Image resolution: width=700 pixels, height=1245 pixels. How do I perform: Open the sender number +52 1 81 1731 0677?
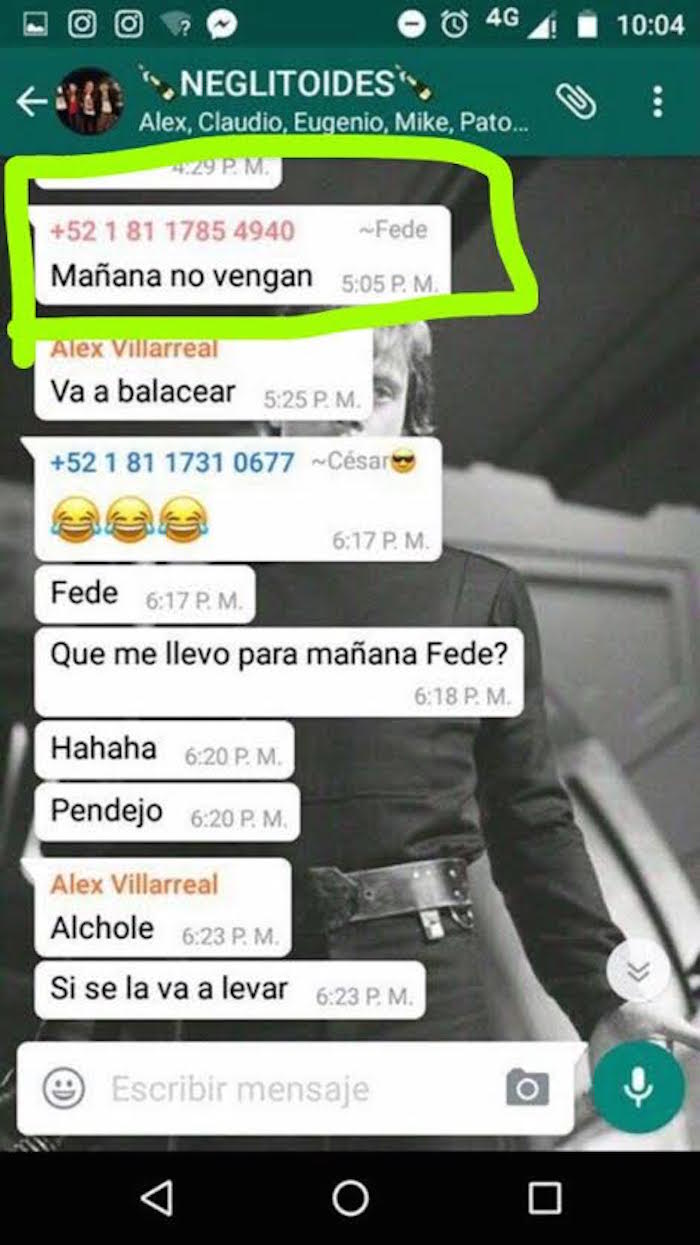(172, 462)
